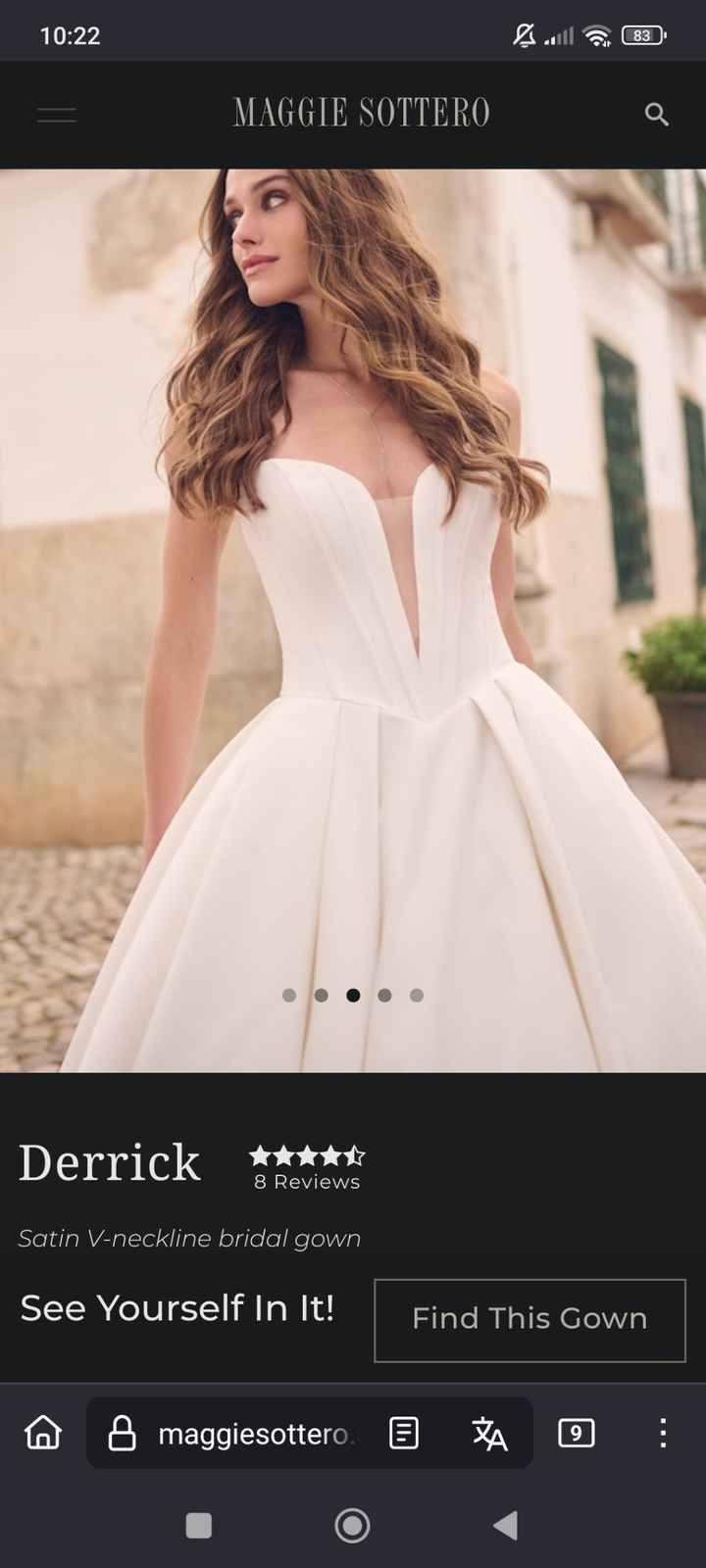Image resolution: width=706 pixels, height=1568 pixels.
Task: Open the browser overflow menu
Action: click(663, 1433)
